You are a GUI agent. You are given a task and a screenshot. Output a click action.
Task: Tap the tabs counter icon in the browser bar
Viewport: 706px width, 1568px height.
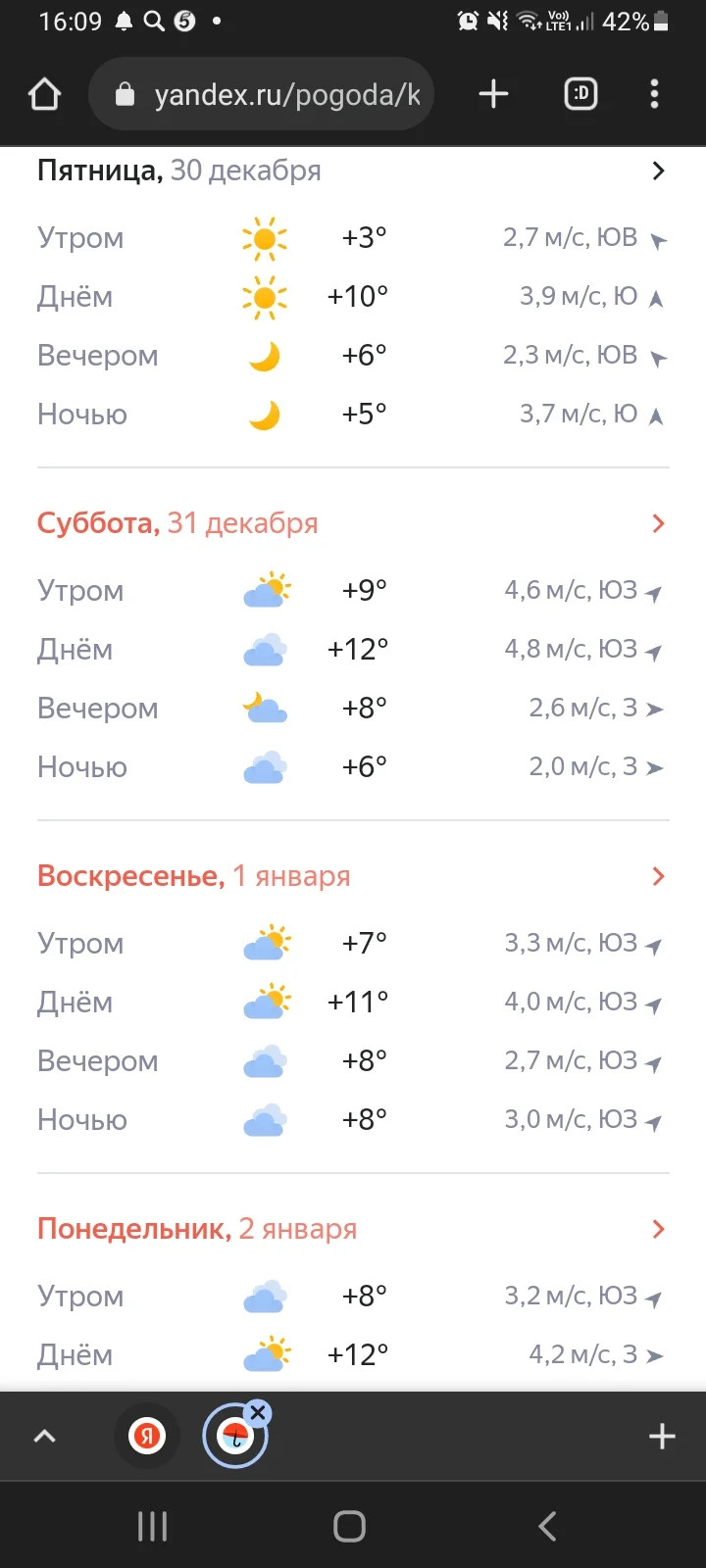click(x=580, y=94)
